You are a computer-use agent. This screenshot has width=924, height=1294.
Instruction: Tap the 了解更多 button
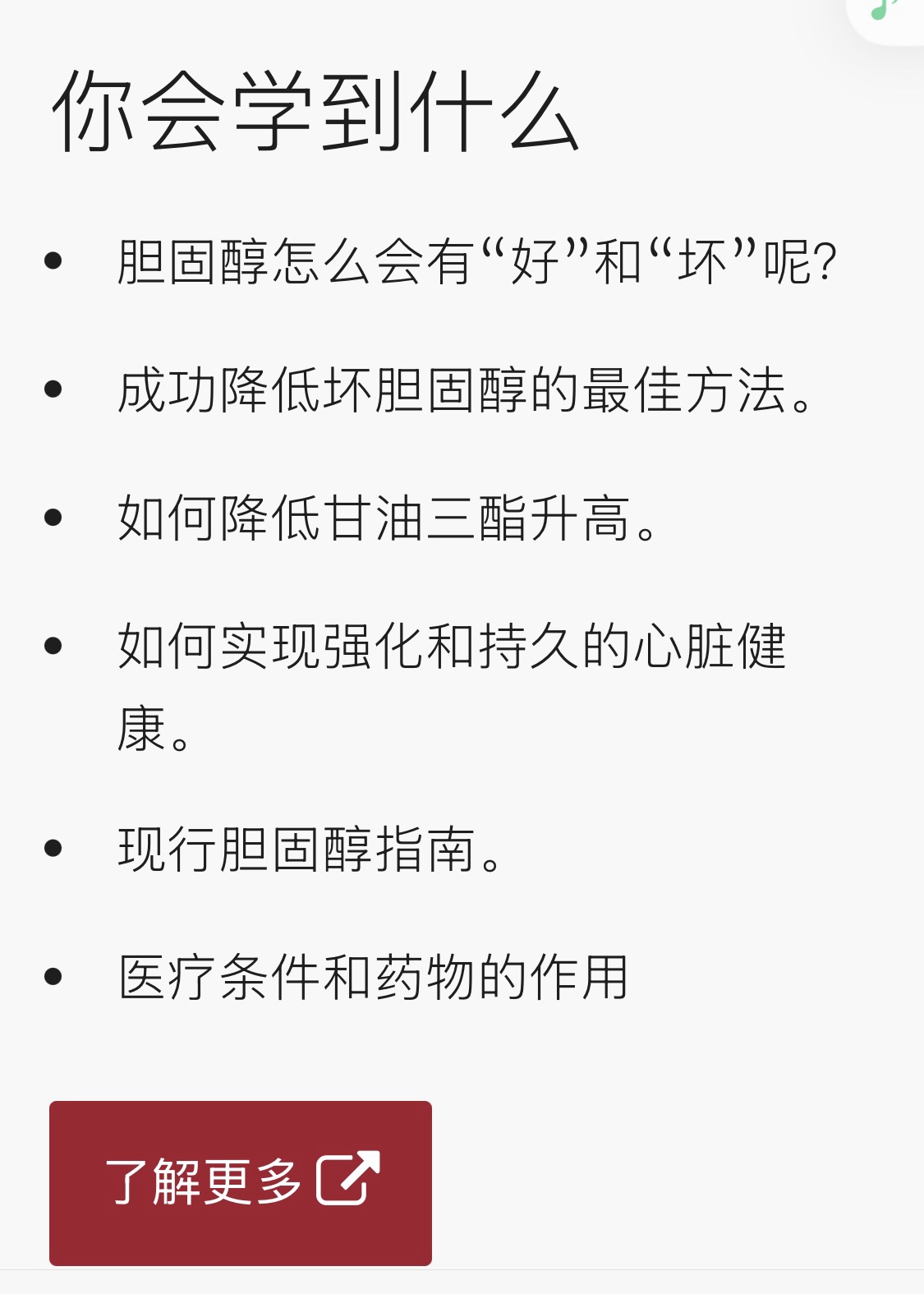coord(241,1181)
